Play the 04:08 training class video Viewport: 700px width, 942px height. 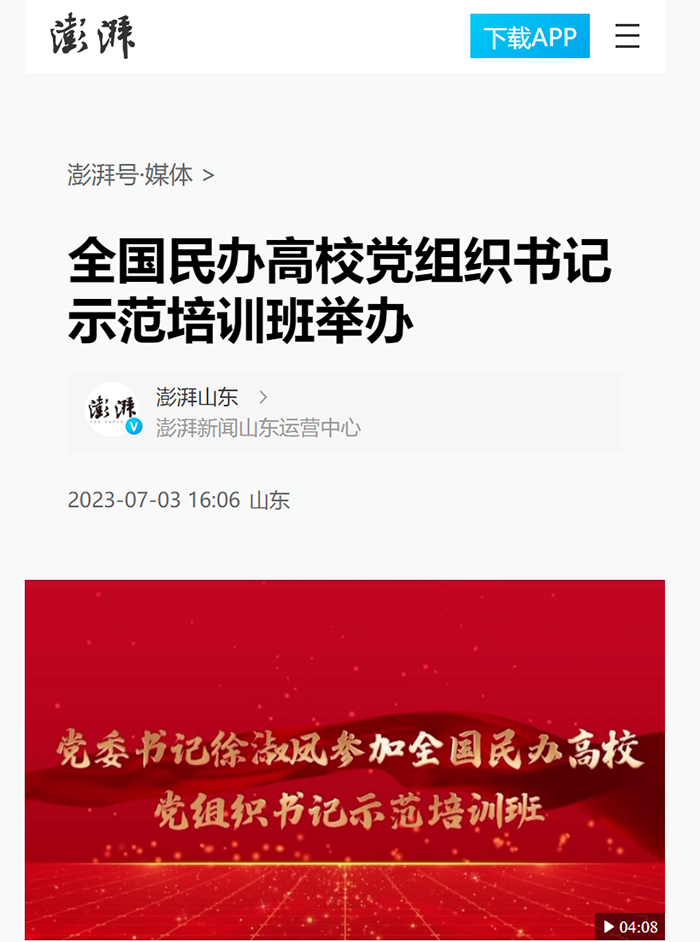pyautogui.click(x=344, y=760)
